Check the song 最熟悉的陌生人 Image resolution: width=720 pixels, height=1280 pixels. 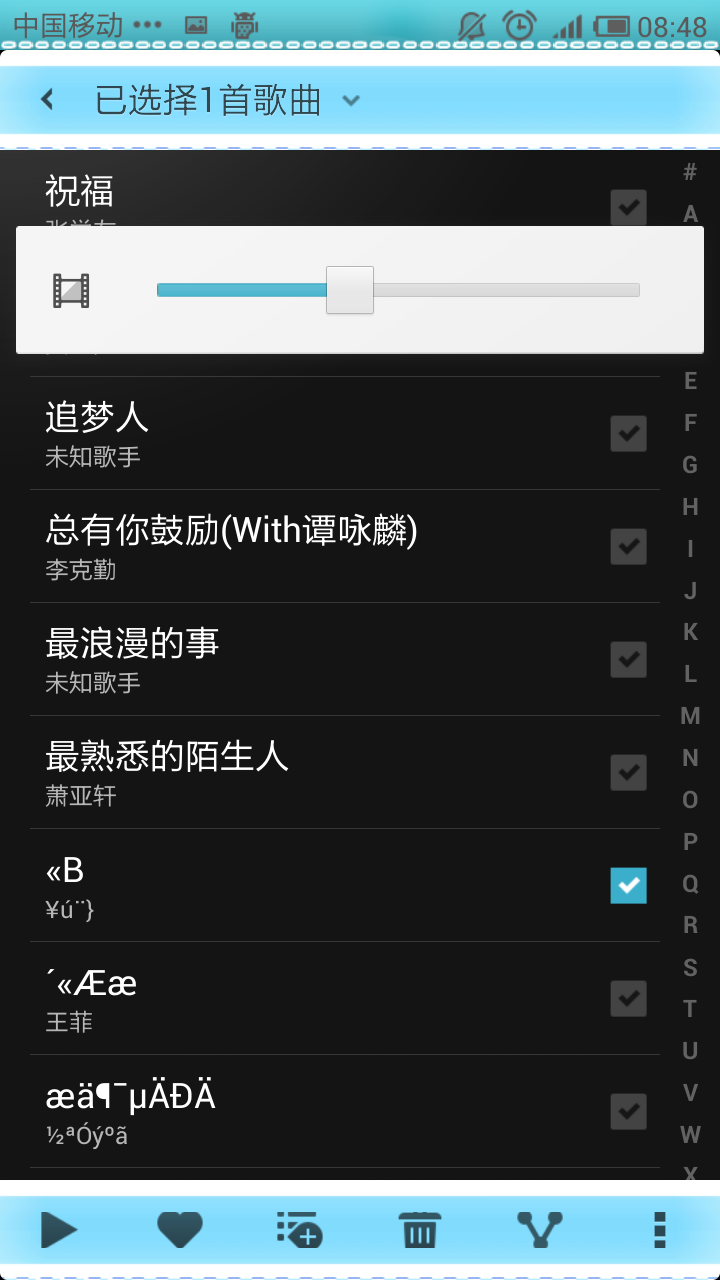628,773
